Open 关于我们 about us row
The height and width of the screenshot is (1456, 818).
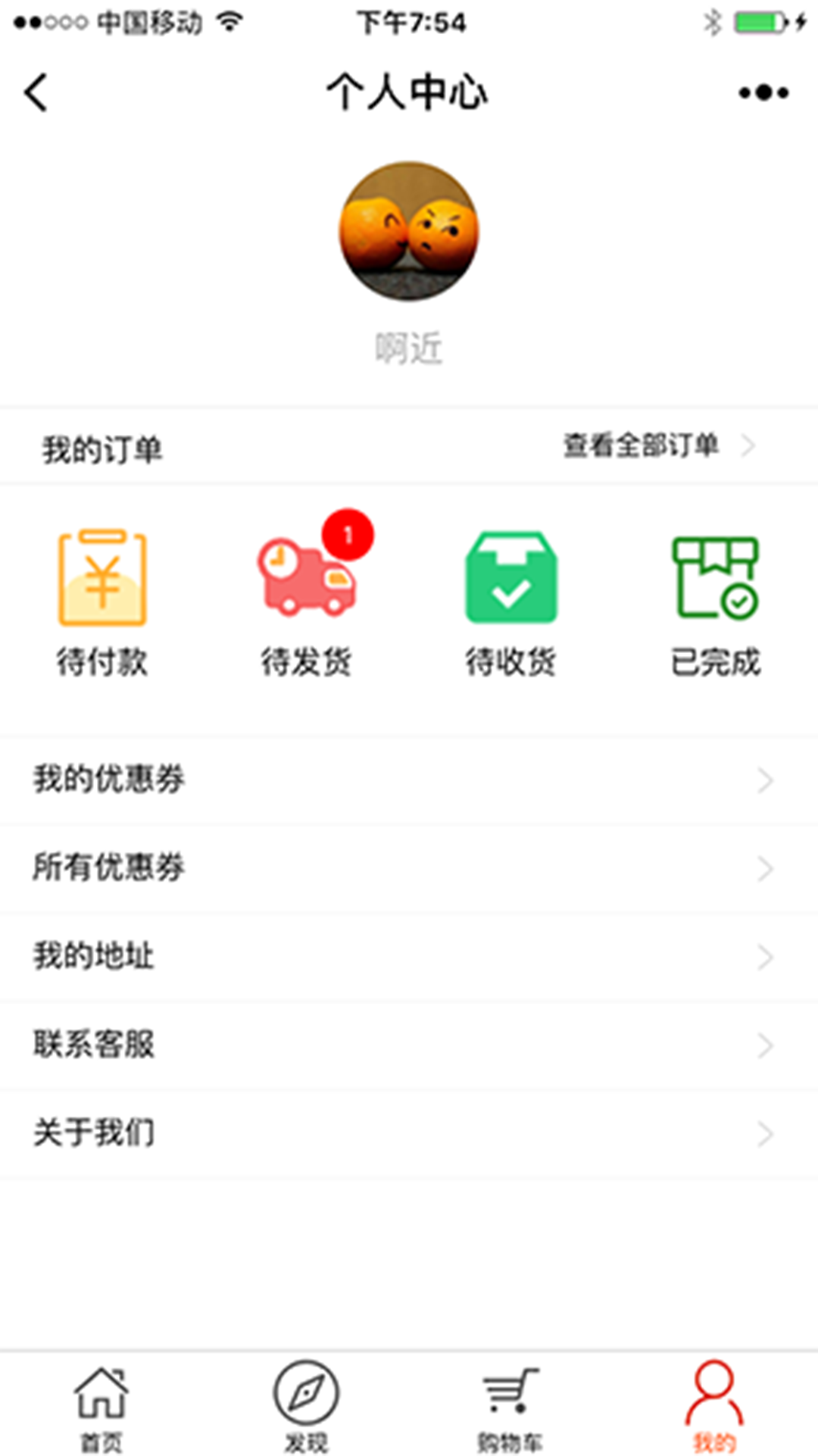pyautogui.click(x=409, y=1133)
